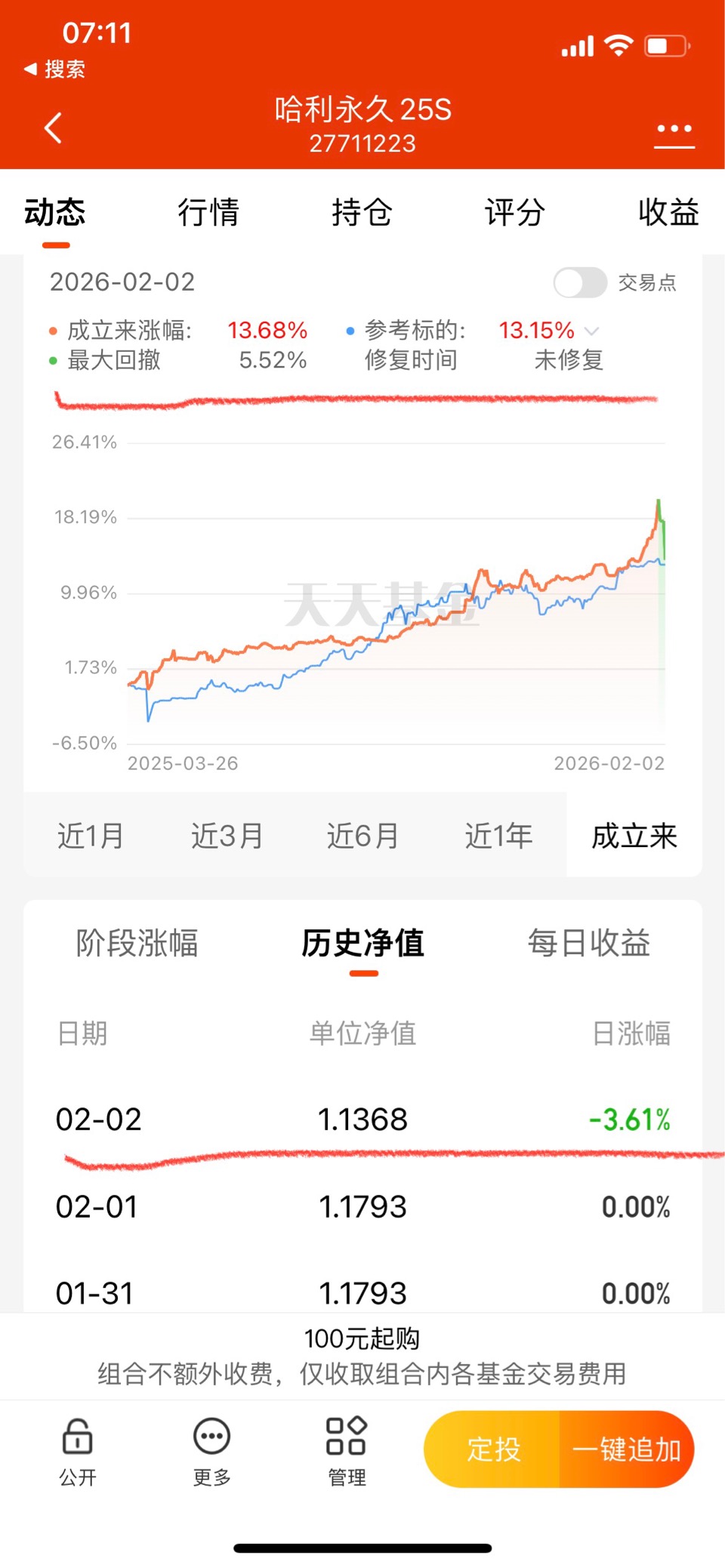725x1568 pixels.
Task: Tap the 一键追加 button
Action: point(627,1449)
